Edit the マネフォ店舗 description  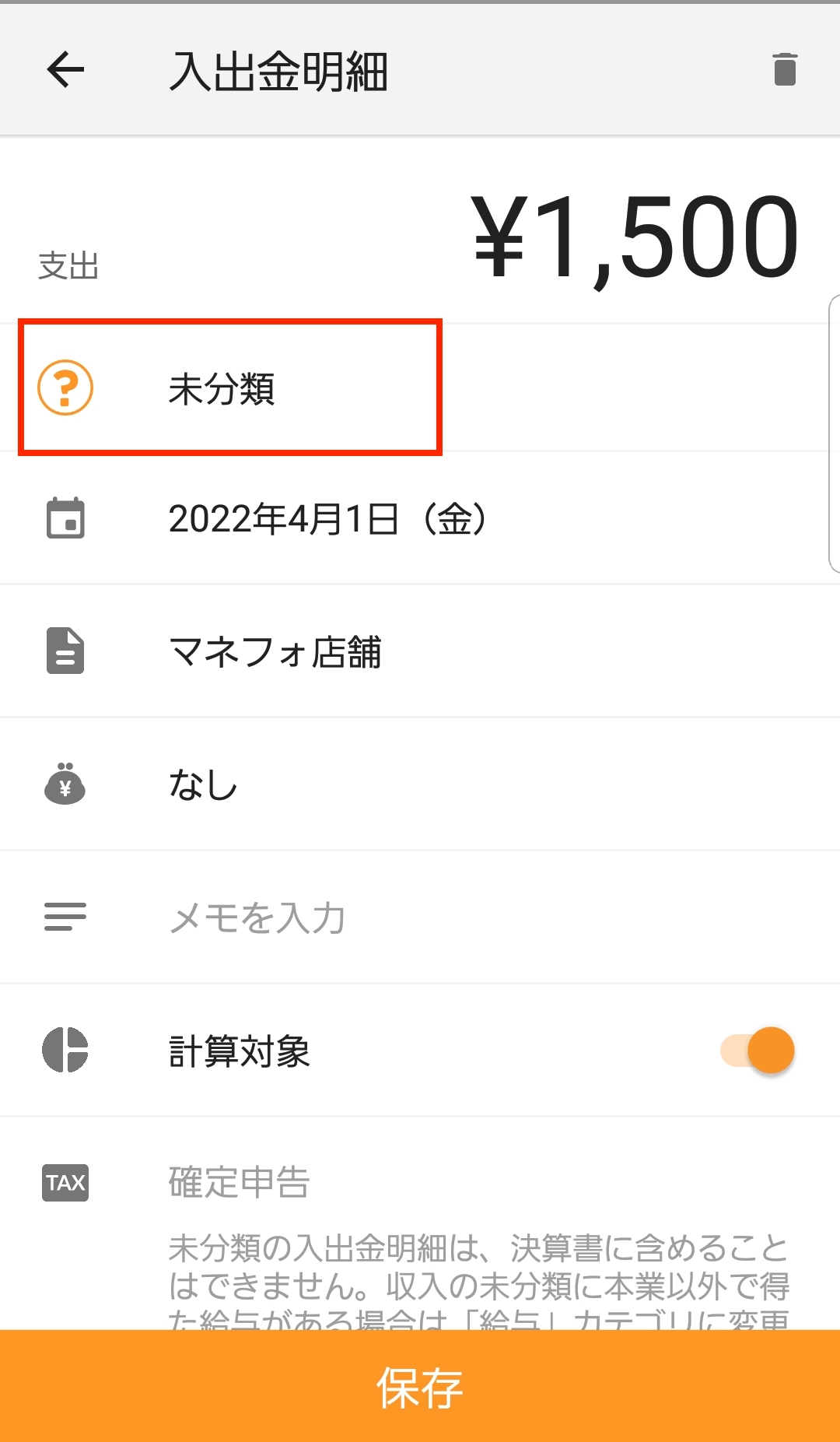(420, 651)
